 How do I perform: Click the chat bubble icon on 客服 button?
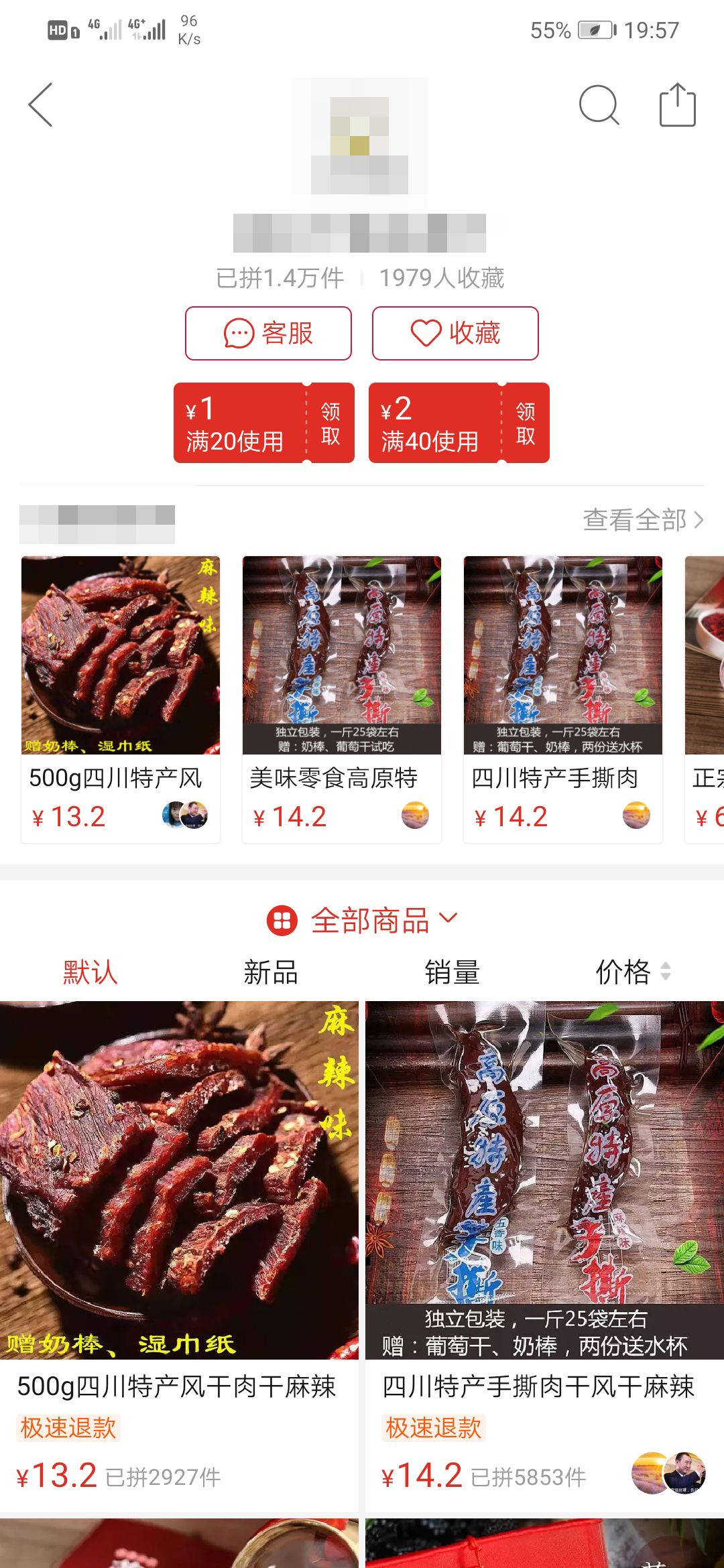tap(236, 333)
